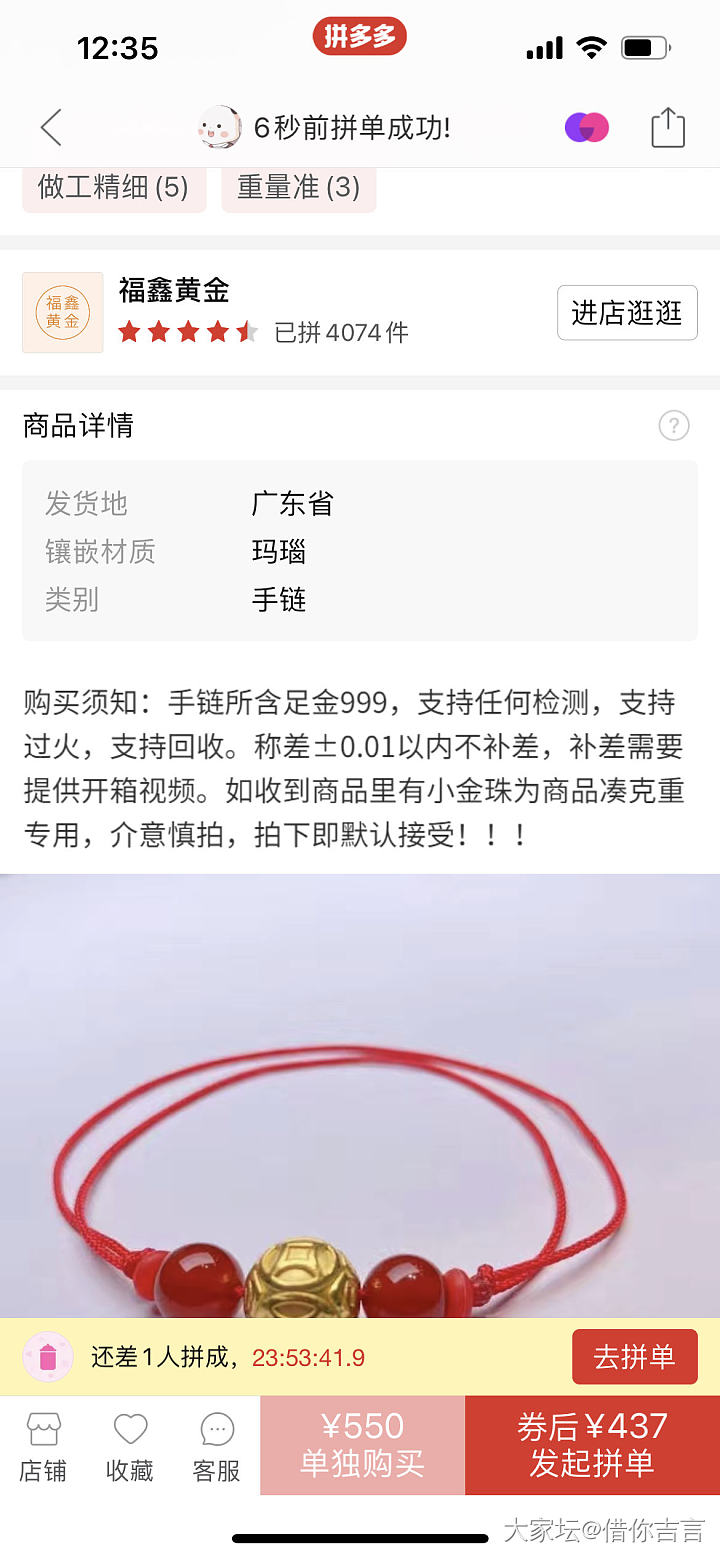The image size is (720, 1558).
Task: Open the purple-pink circles icon
Action: [586, 128]
